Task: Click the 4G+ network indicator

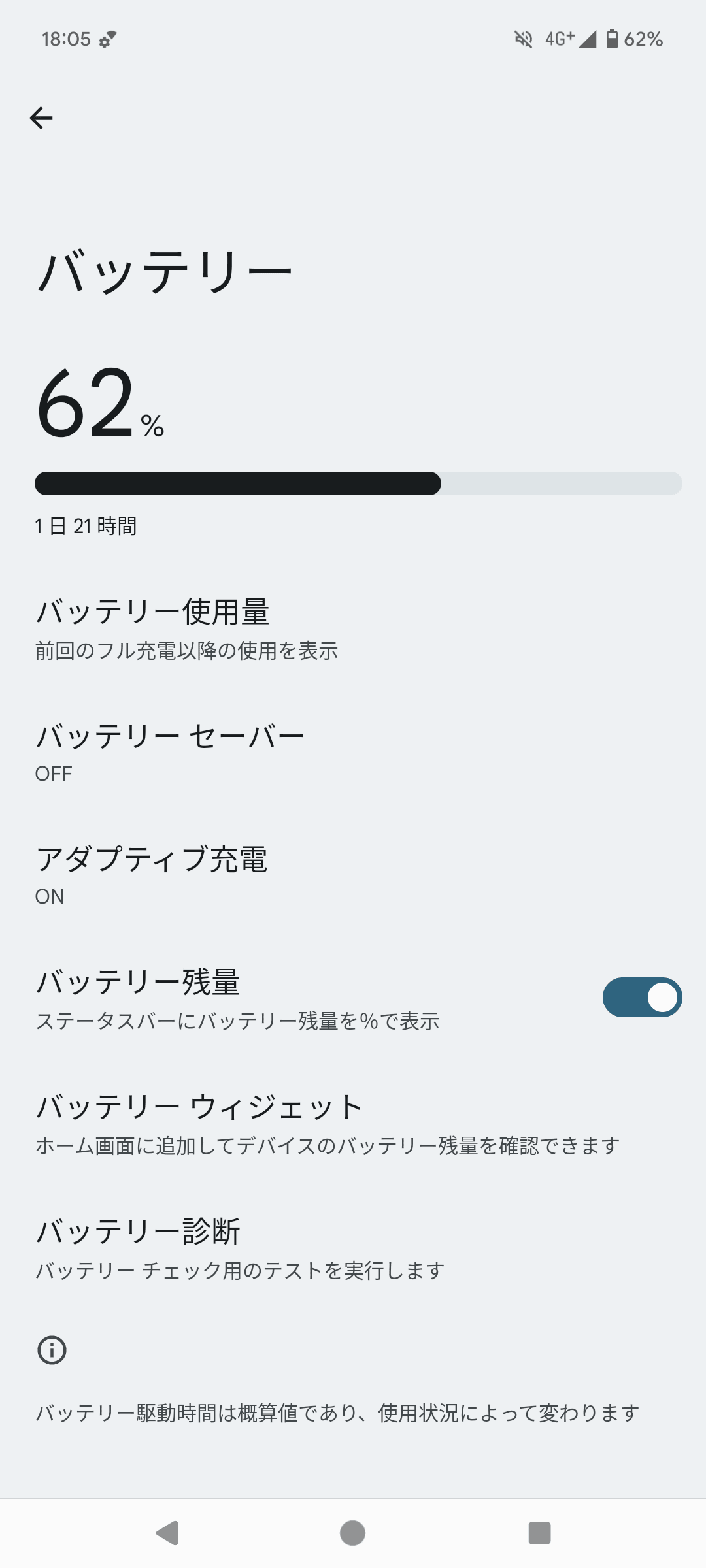Action: (x=559, y=39)
